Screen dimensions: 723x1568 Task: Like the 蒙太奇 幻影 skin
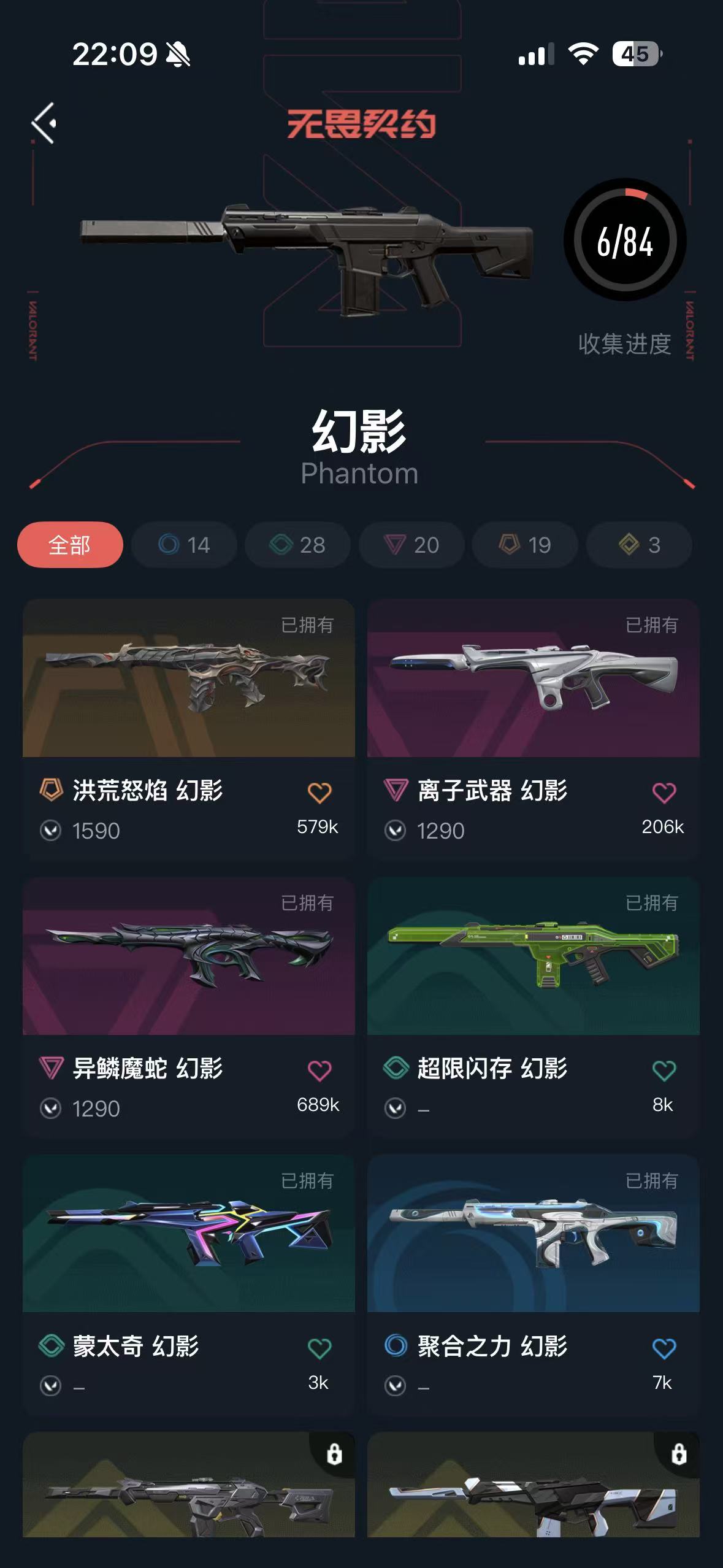pyautogui.click(x=319, y=1348)
